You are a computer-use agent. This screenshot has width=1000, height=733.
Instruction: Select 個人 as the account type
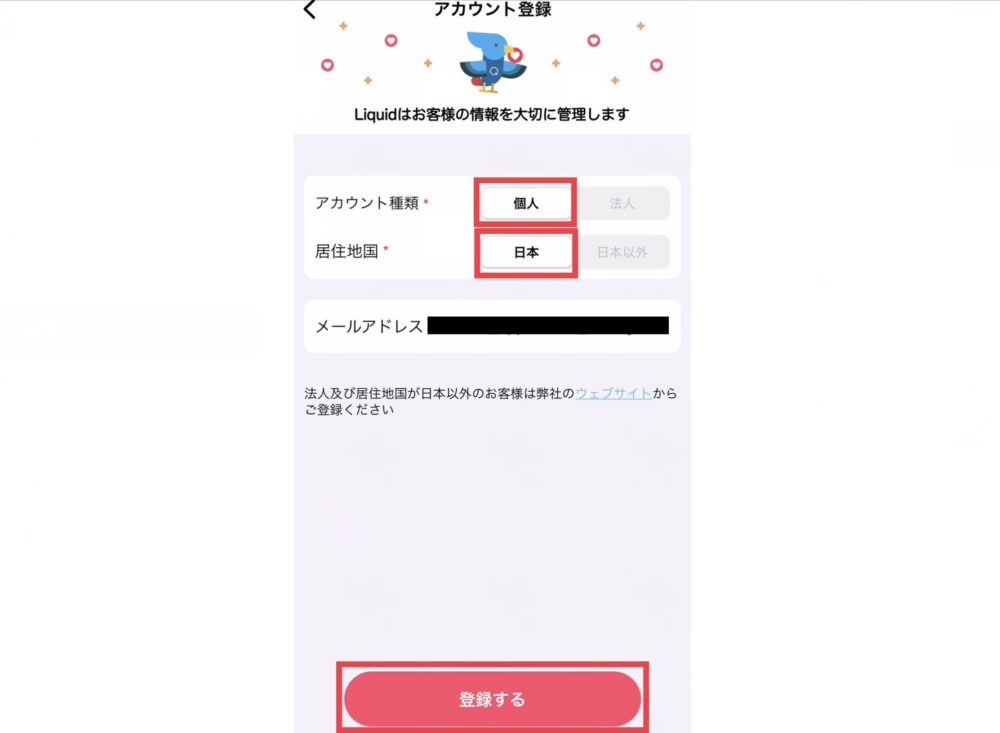pyautogui.click(x=526, y=203)
